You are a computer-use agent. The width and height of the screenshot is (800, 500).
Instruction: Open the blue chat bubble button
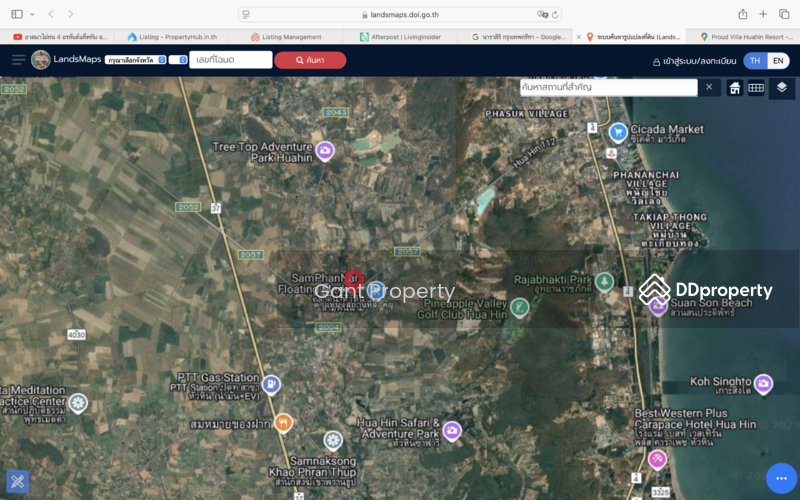pyautogui.click(x=781, y=478)
